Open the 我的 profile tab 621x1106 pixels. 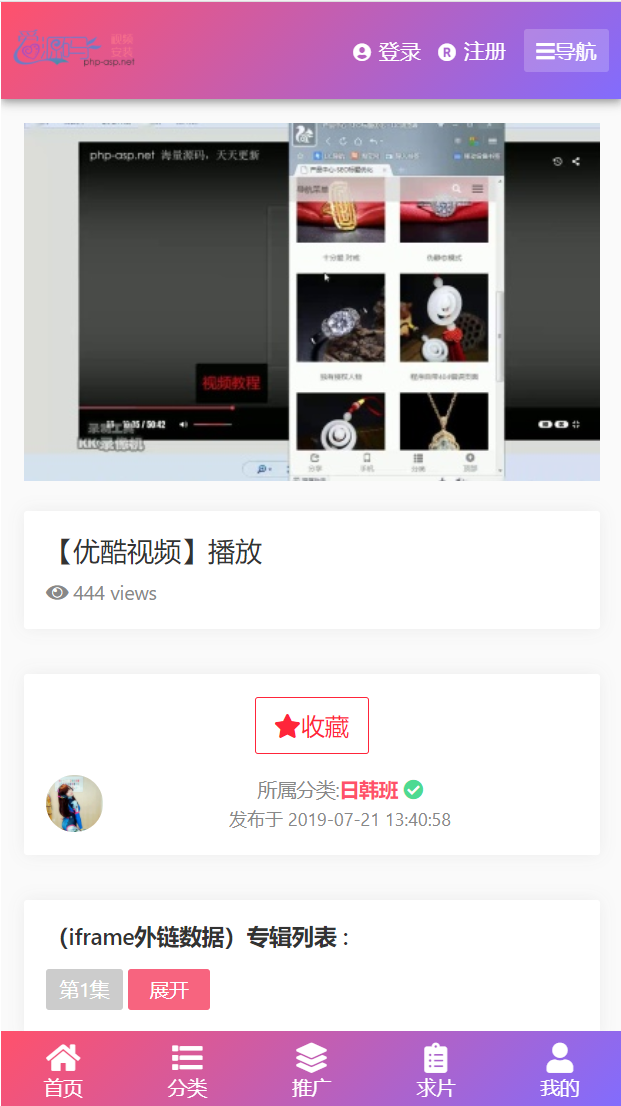(x=560, y=1070)
